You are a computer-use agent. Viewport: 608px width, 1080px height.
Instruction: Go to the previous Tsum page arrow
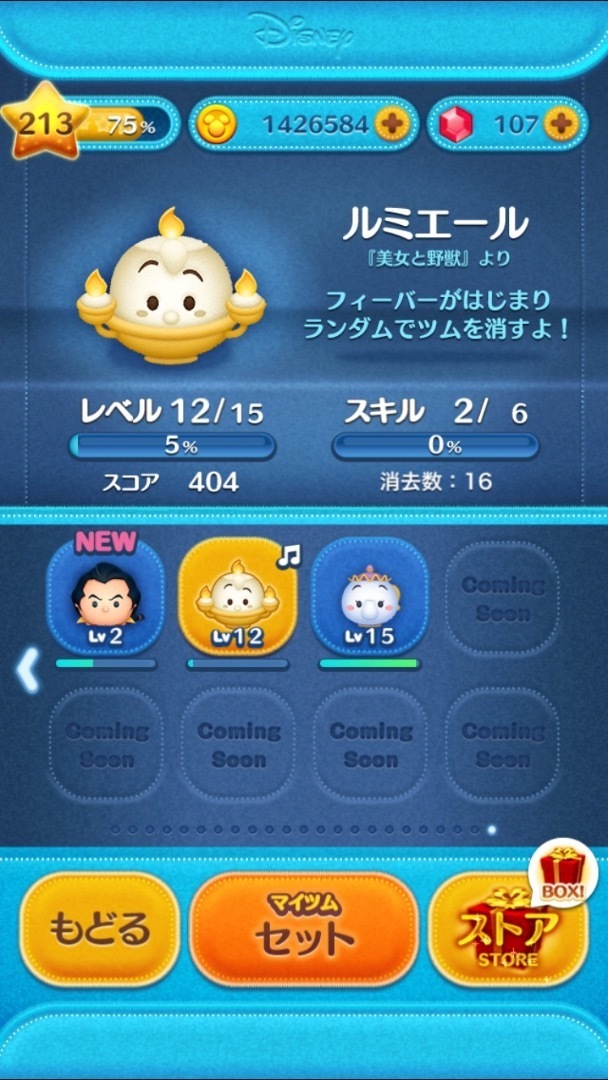27,670
